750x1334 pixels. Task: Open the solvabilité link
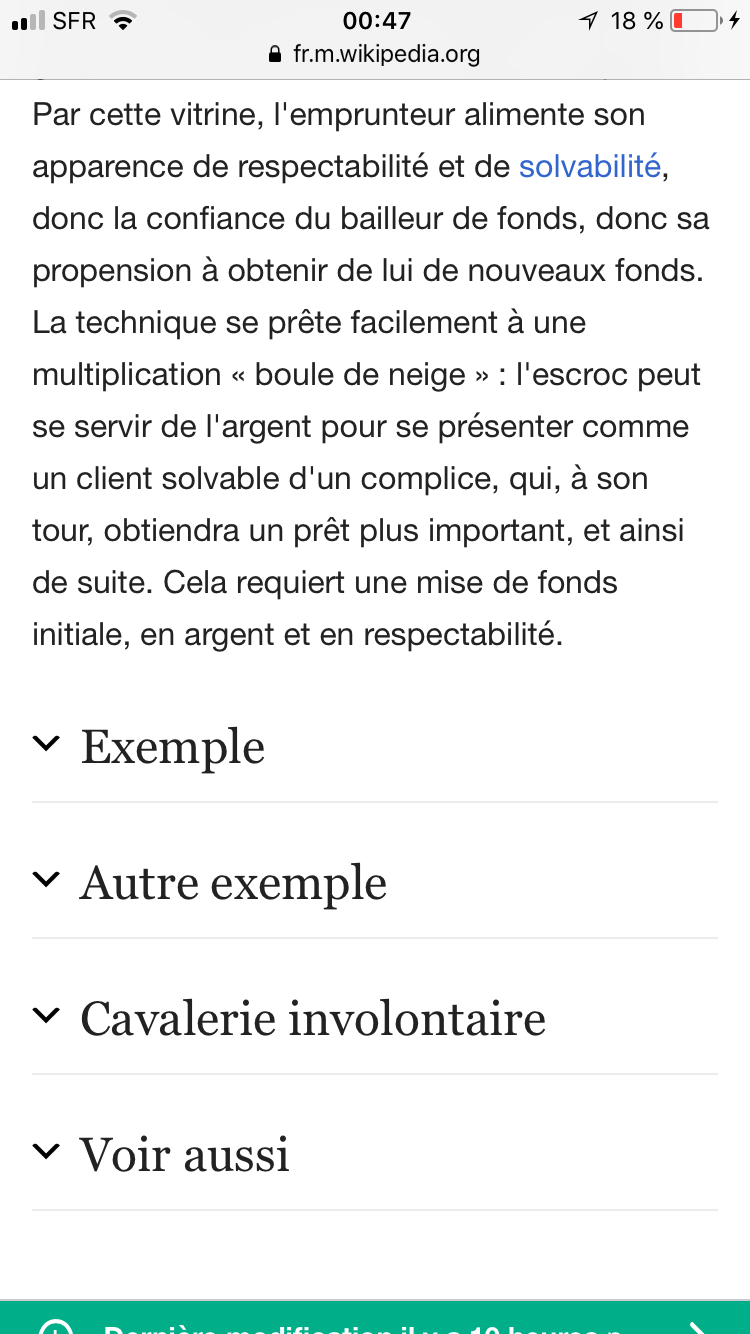tap(589, 166)
